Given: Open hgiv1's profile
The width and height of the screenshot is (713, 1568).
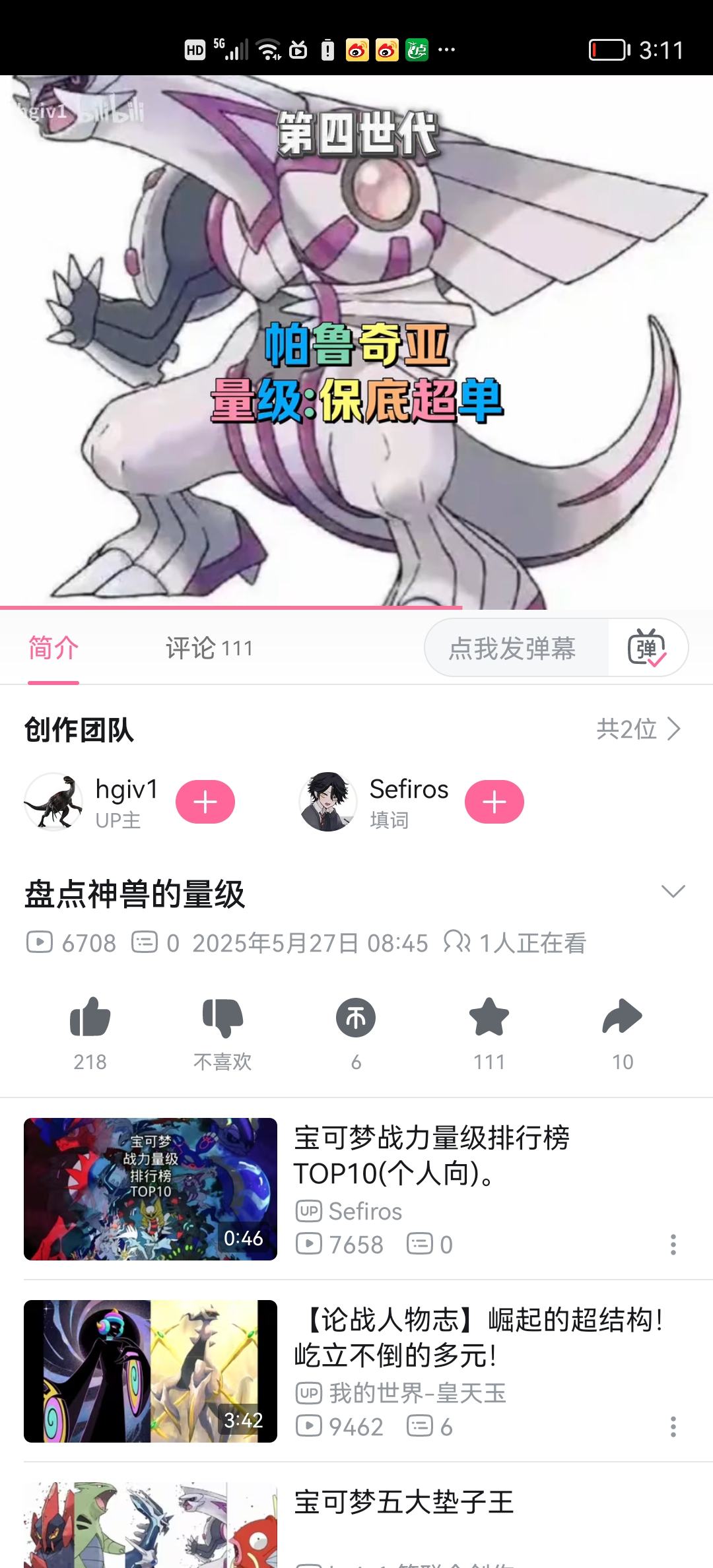Looking at the screenshot, I should (x=54, y=802).
